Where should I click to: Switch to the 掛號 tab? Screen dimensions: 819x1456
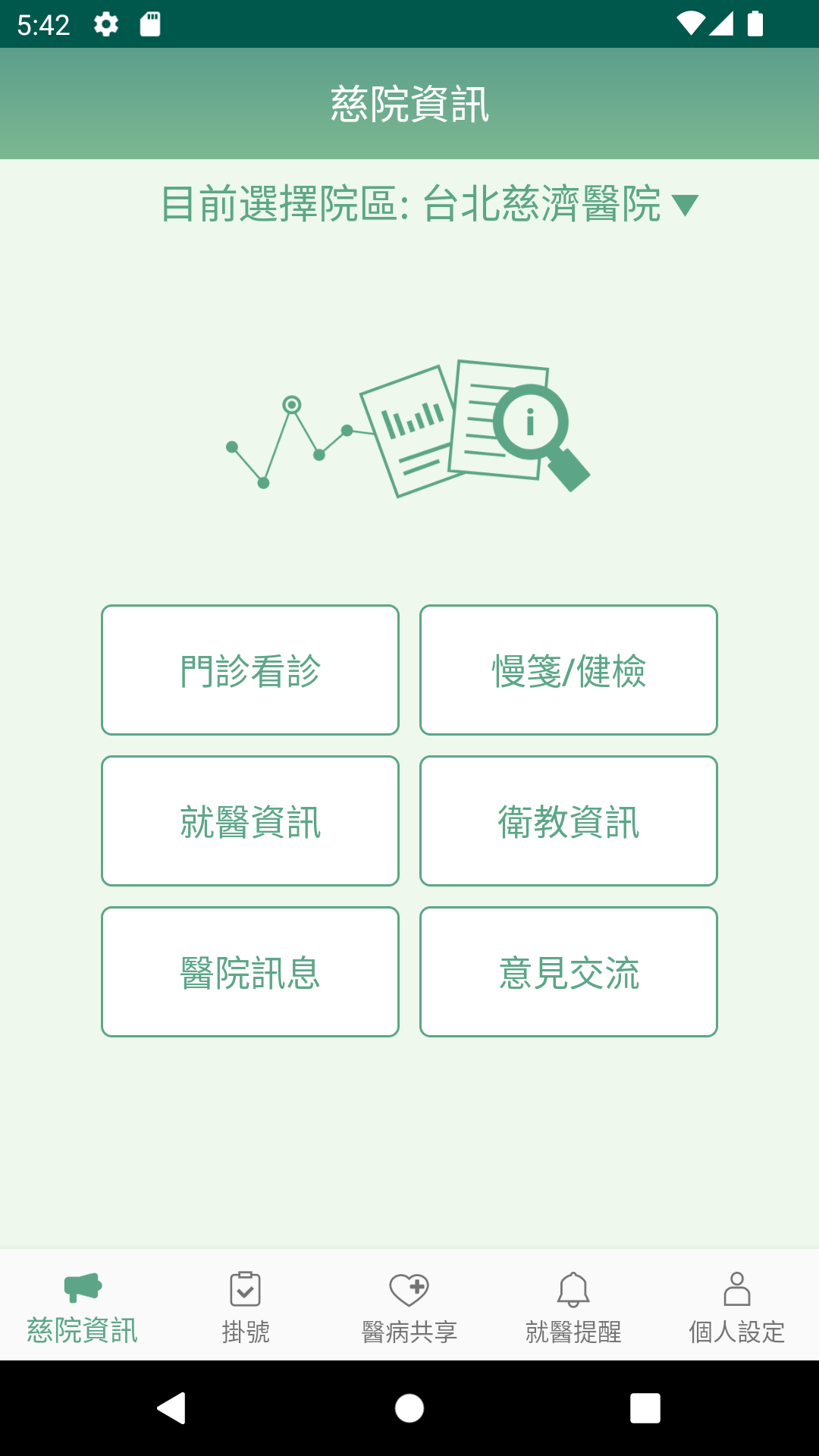point(246,1306)
